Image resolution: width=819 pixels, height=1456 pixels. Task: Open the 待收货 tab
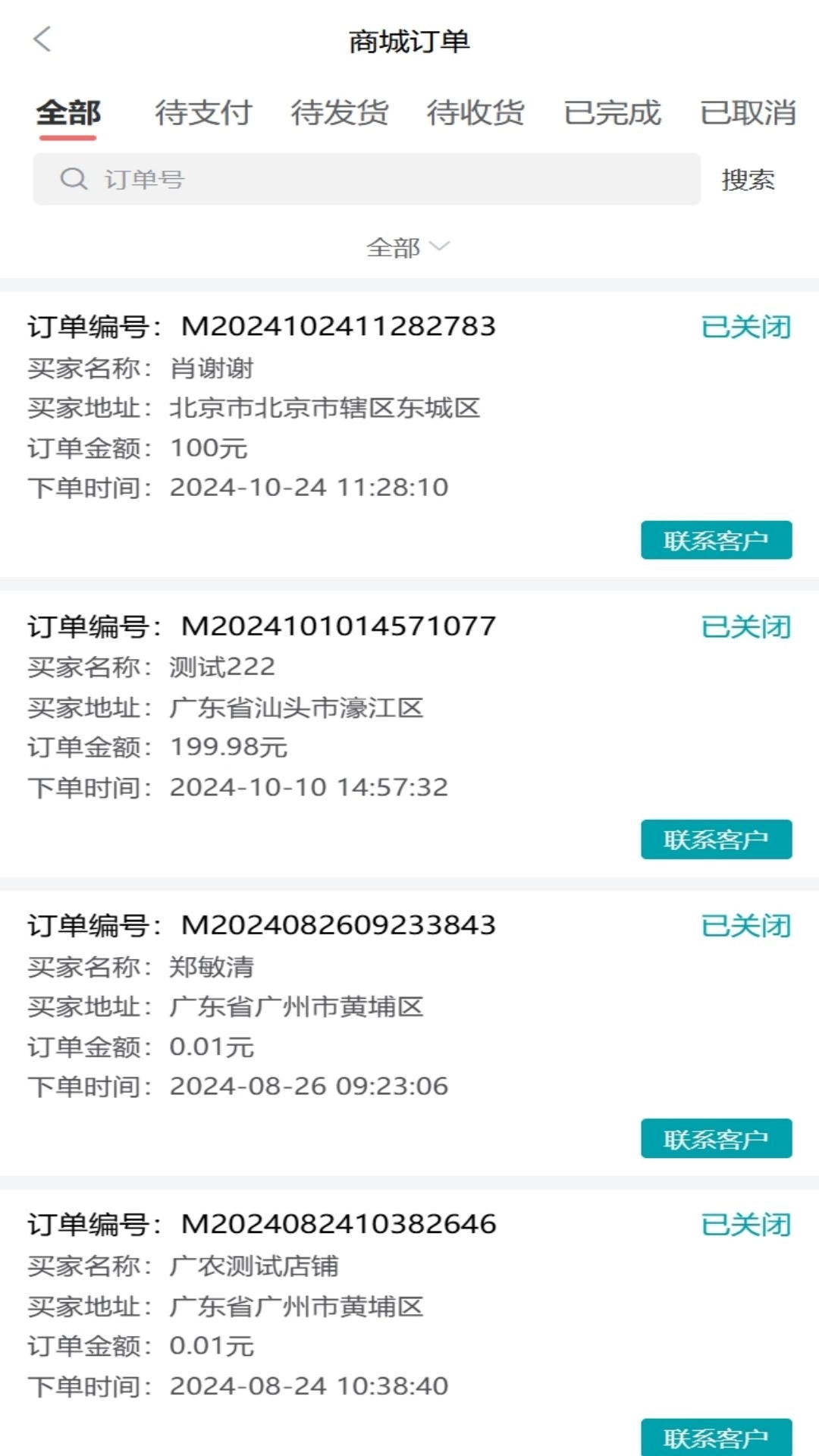[x=476, y=114]
